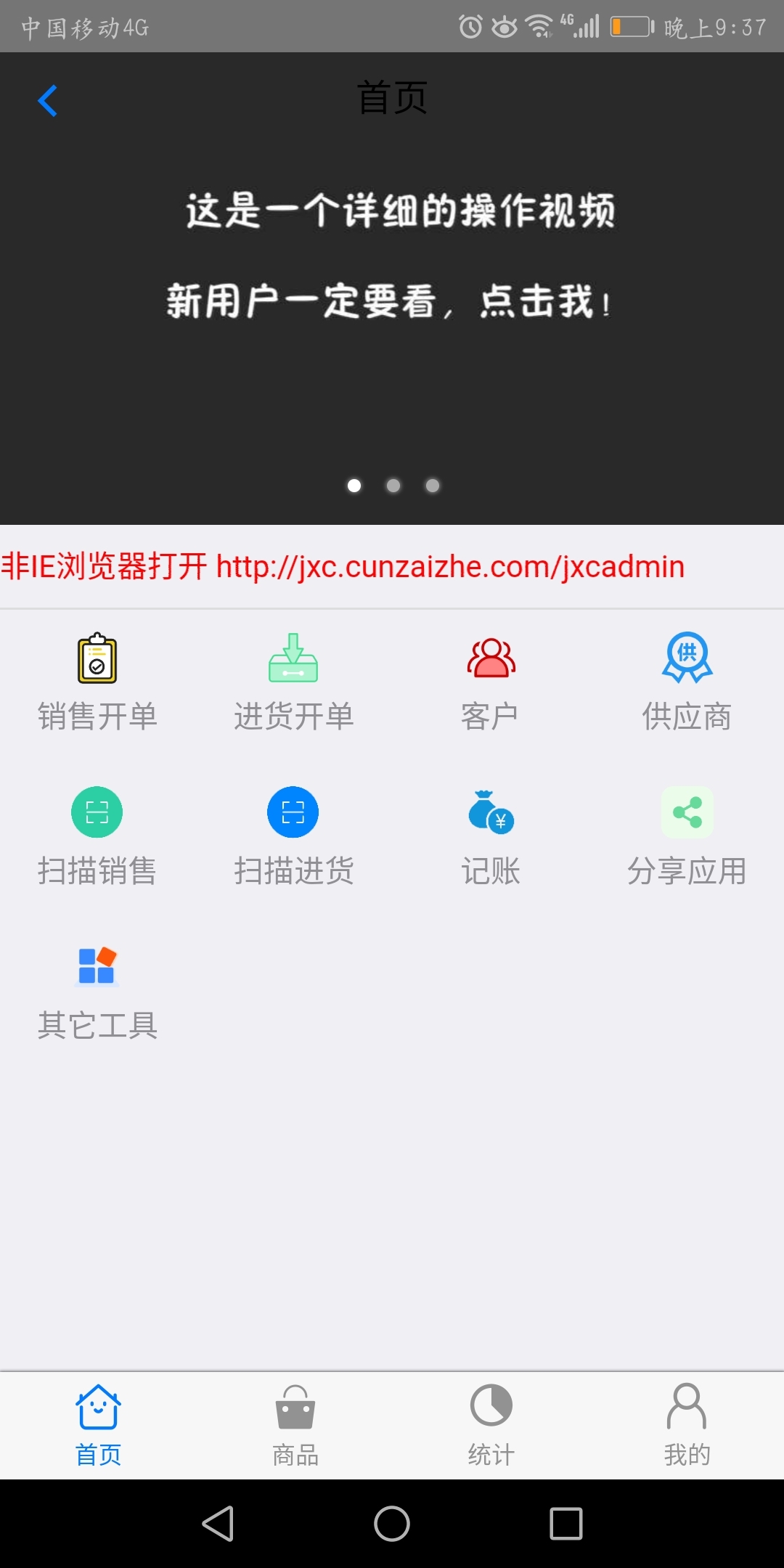Open the 记账 bookkeeping tool
Screen dimensions: 784x1568
(491, 836)
